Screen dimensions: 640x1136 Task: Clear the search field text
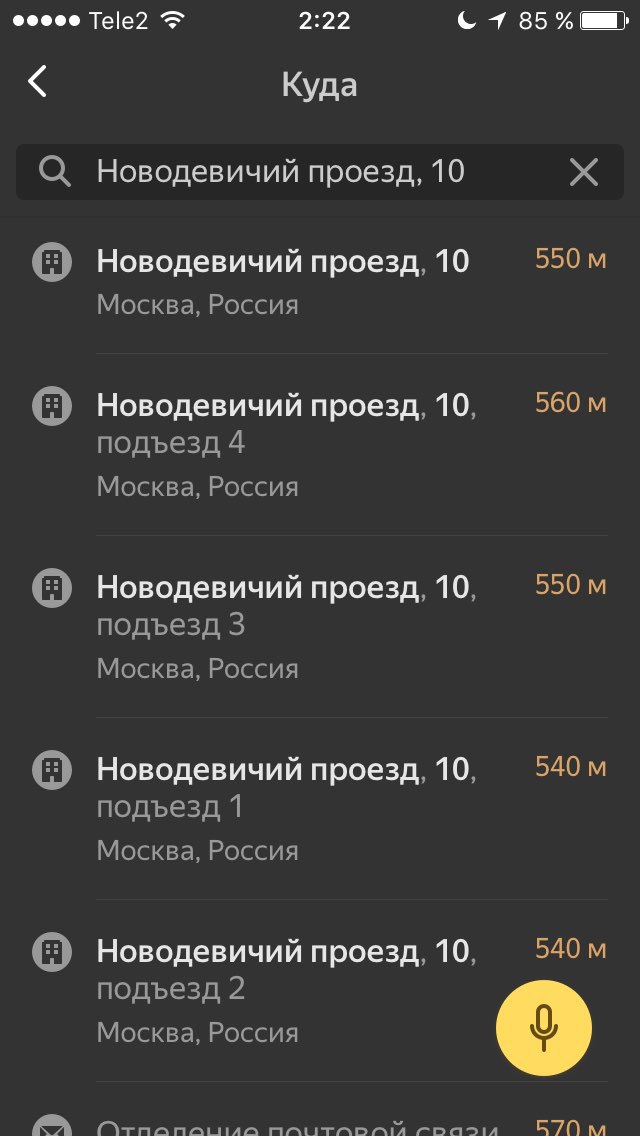click(x=583, y=172)
